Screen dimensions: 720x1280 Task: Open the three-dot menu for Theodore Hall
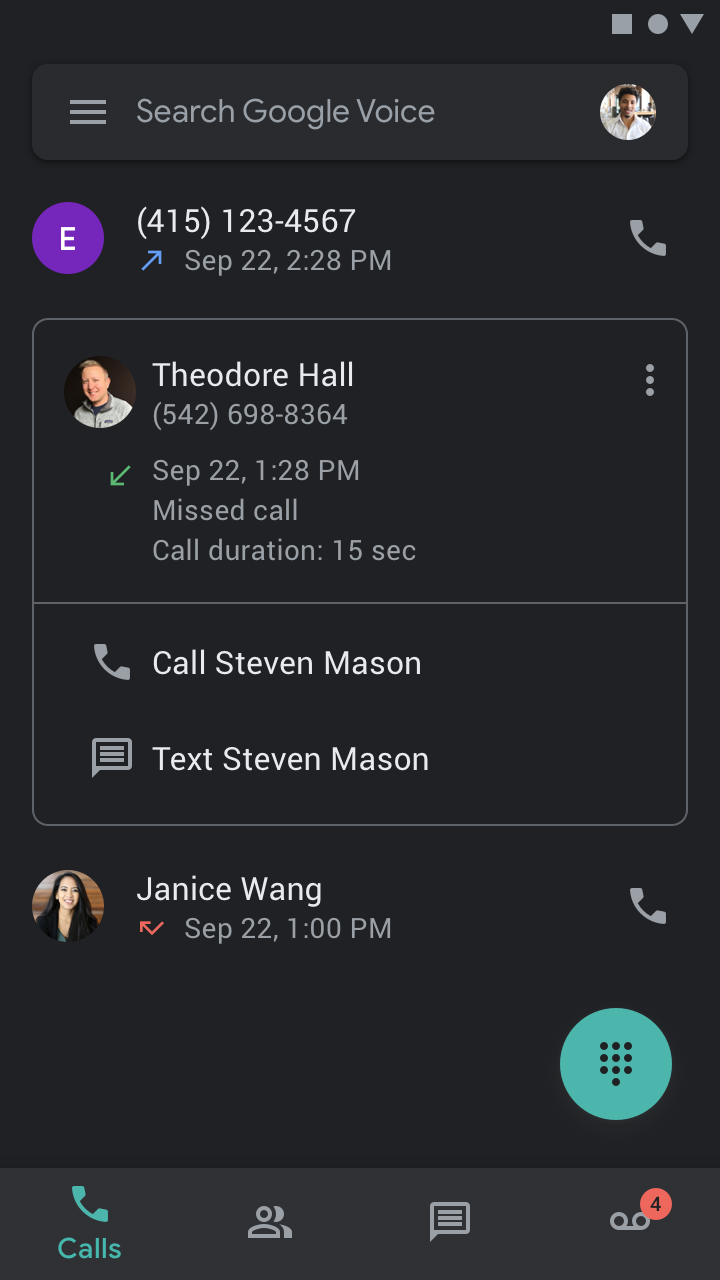(x=650, y=381)
